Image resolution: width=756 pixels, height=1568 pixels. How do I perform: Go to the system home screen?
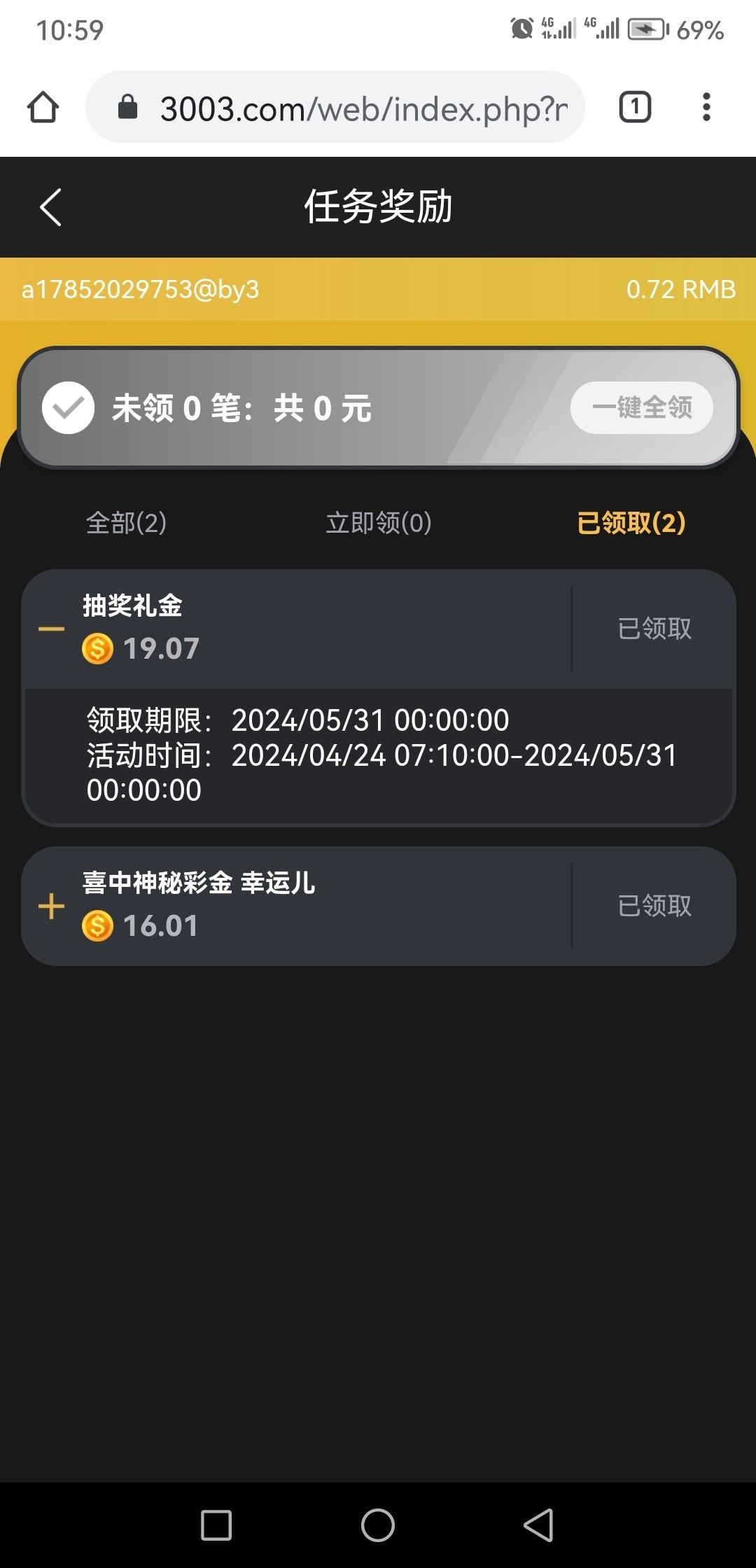coord(378,1525)
